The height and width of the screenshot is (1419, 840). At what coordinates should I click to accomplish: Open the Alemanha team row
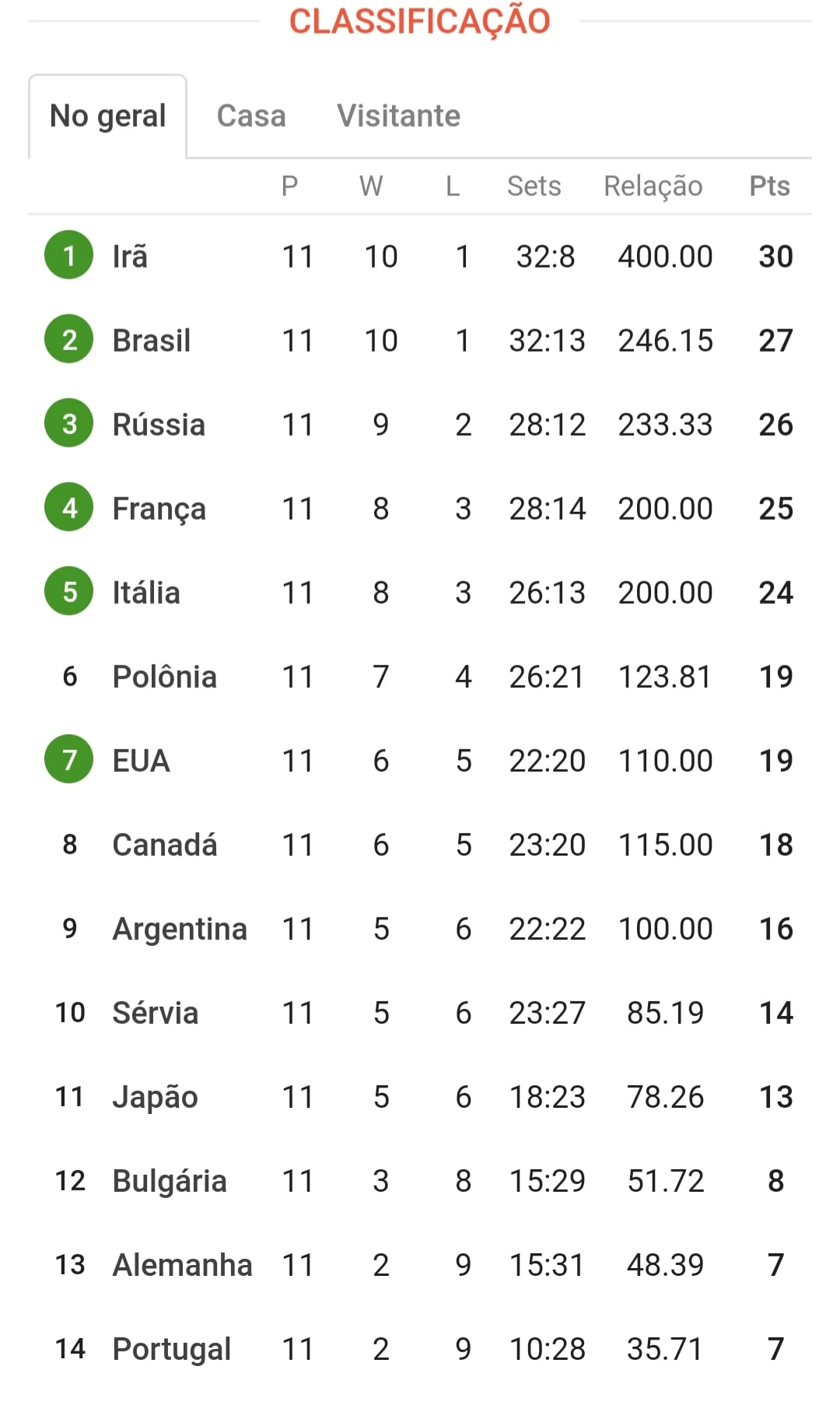pos(420,1264)
